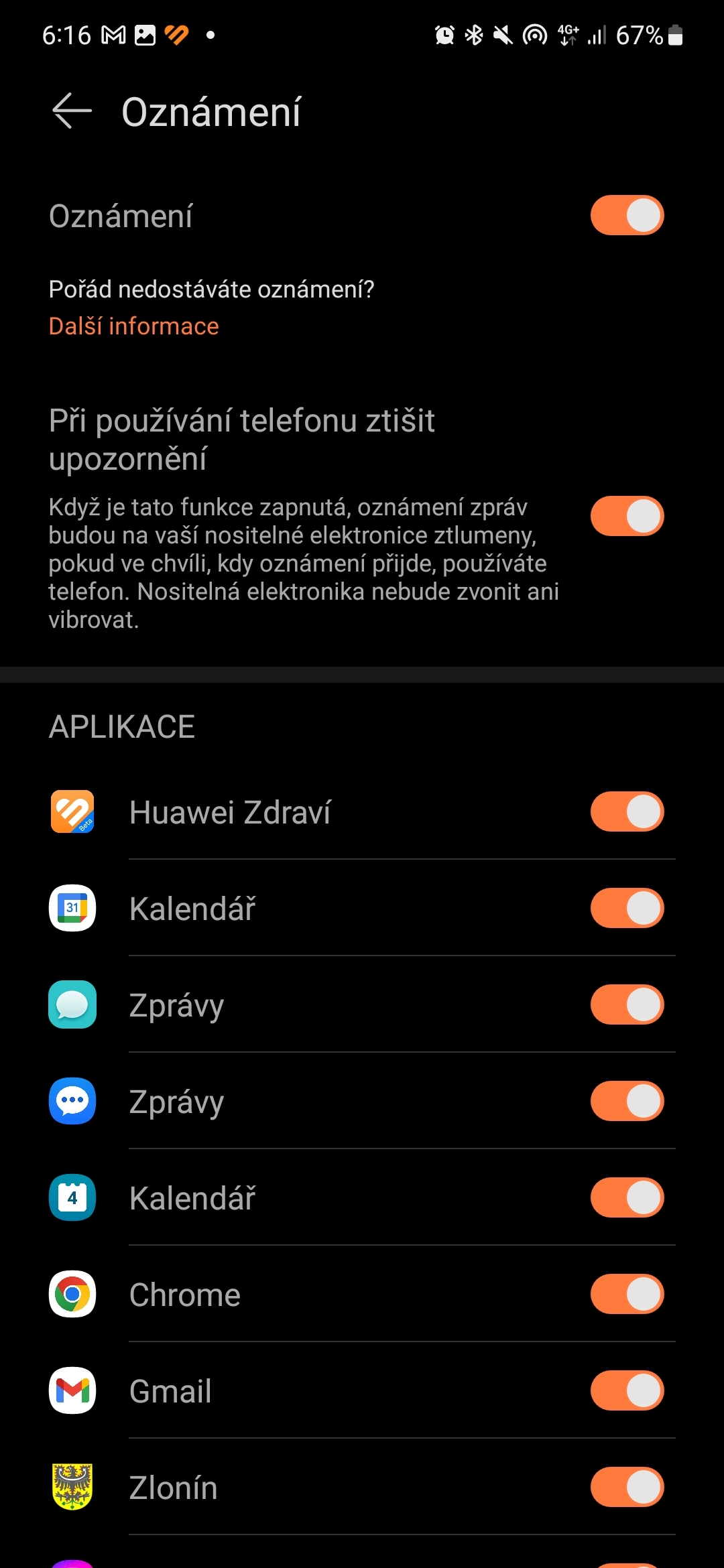Open the Huawei Zdraví app icon

[72, 811]
